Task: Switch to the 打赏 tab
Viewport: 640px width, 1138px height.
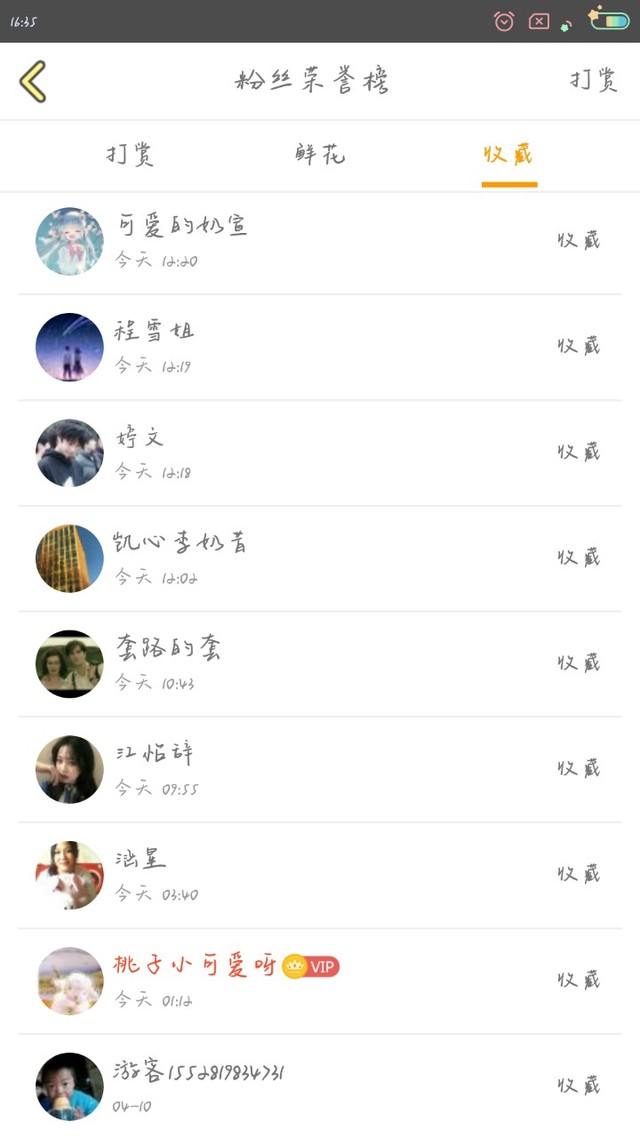Action: 130,155
